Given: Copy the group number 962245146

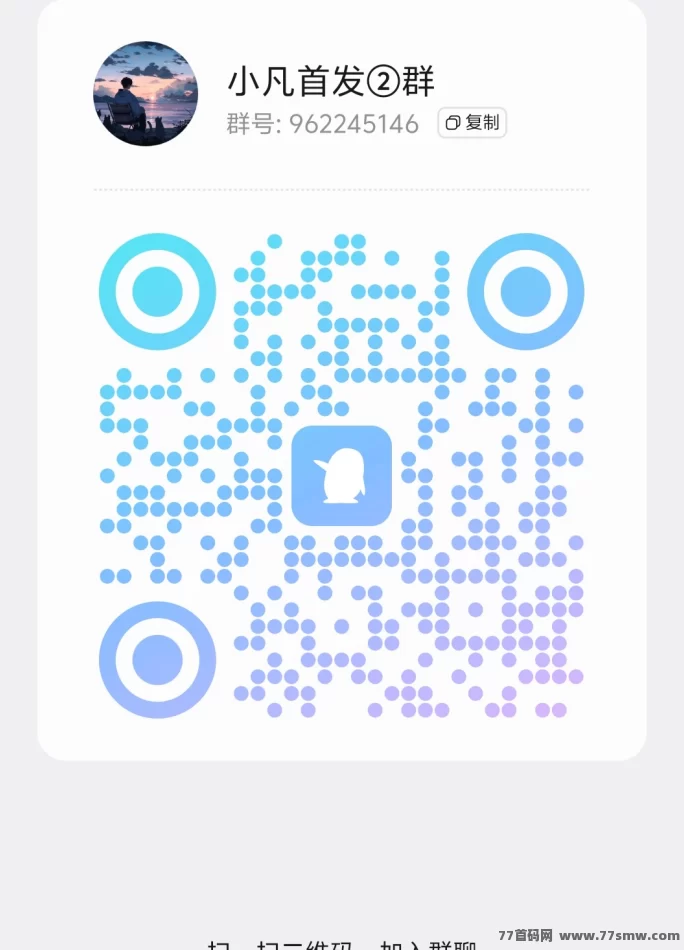Looking at the screenshot, I should [x=472, y=123].
